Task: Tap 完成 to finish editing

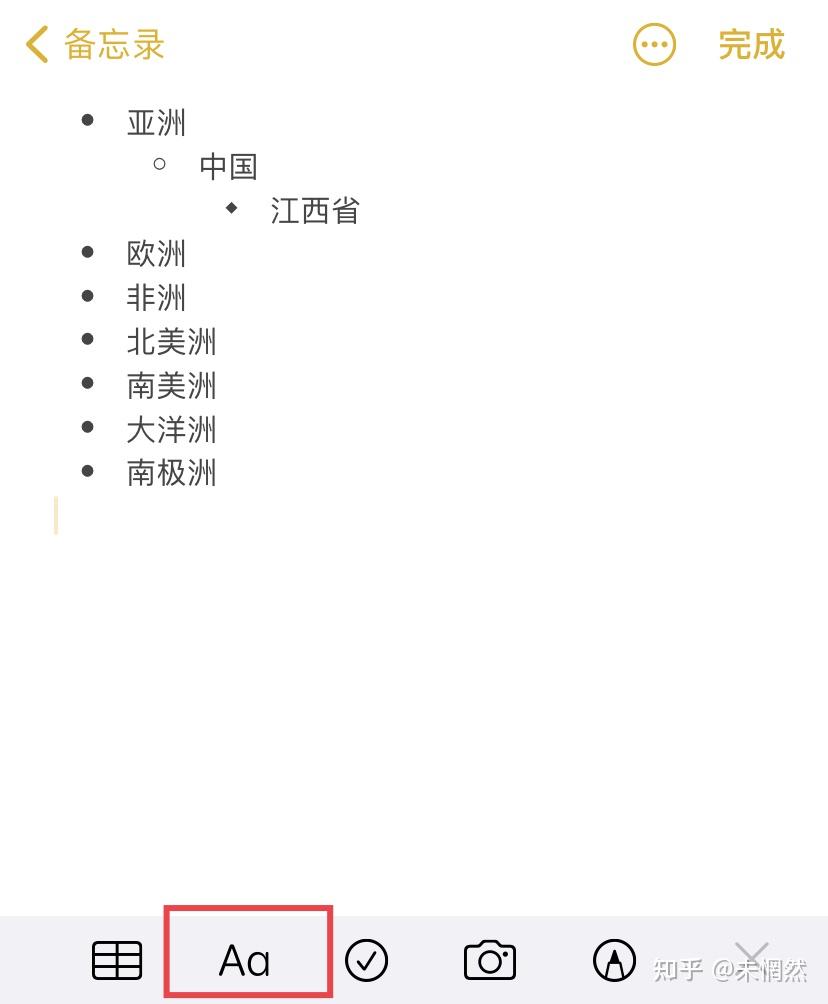Action: [x=751, y=45]
